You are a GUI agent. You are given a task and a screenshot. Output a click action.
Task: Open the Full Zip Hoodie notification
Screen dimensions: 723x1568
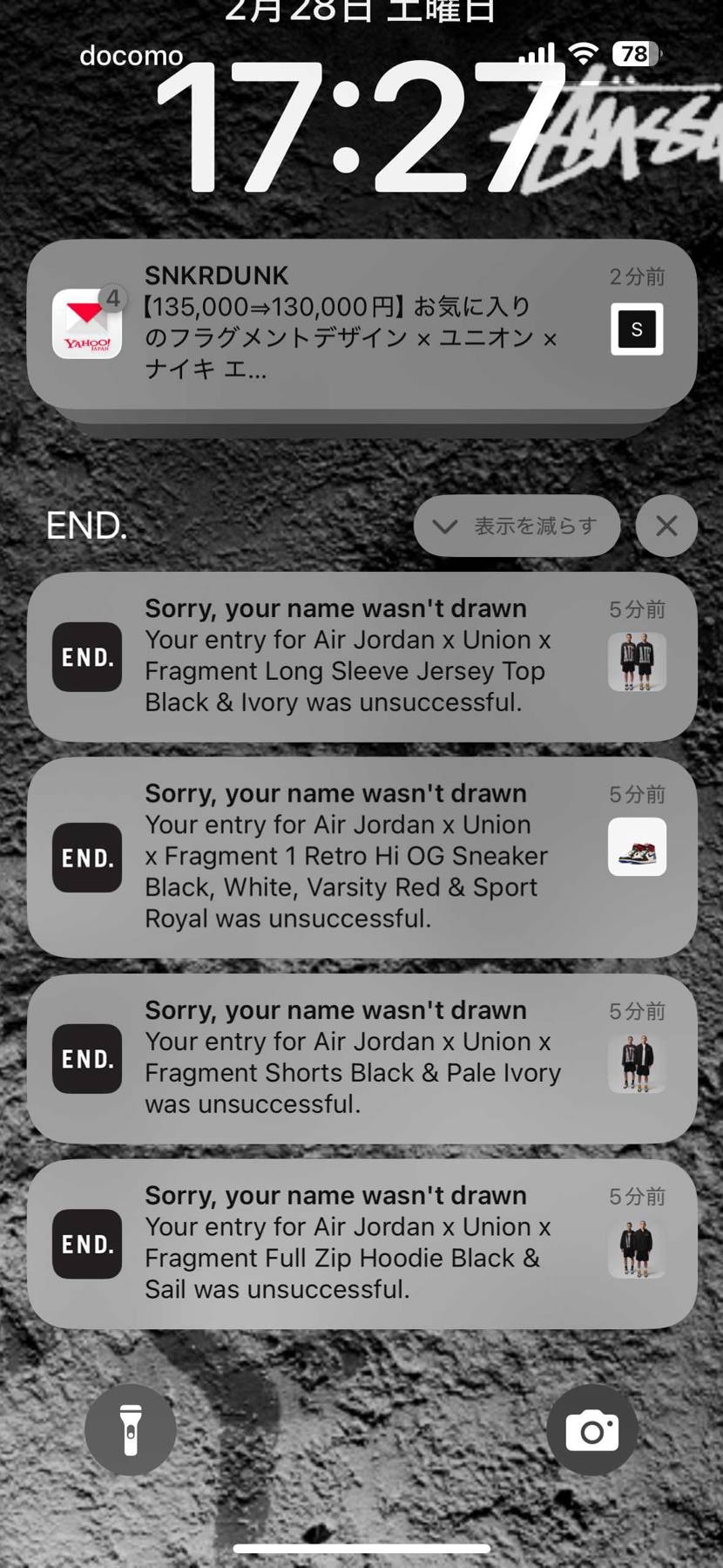pyautogui.click(x=361, y=1244)
